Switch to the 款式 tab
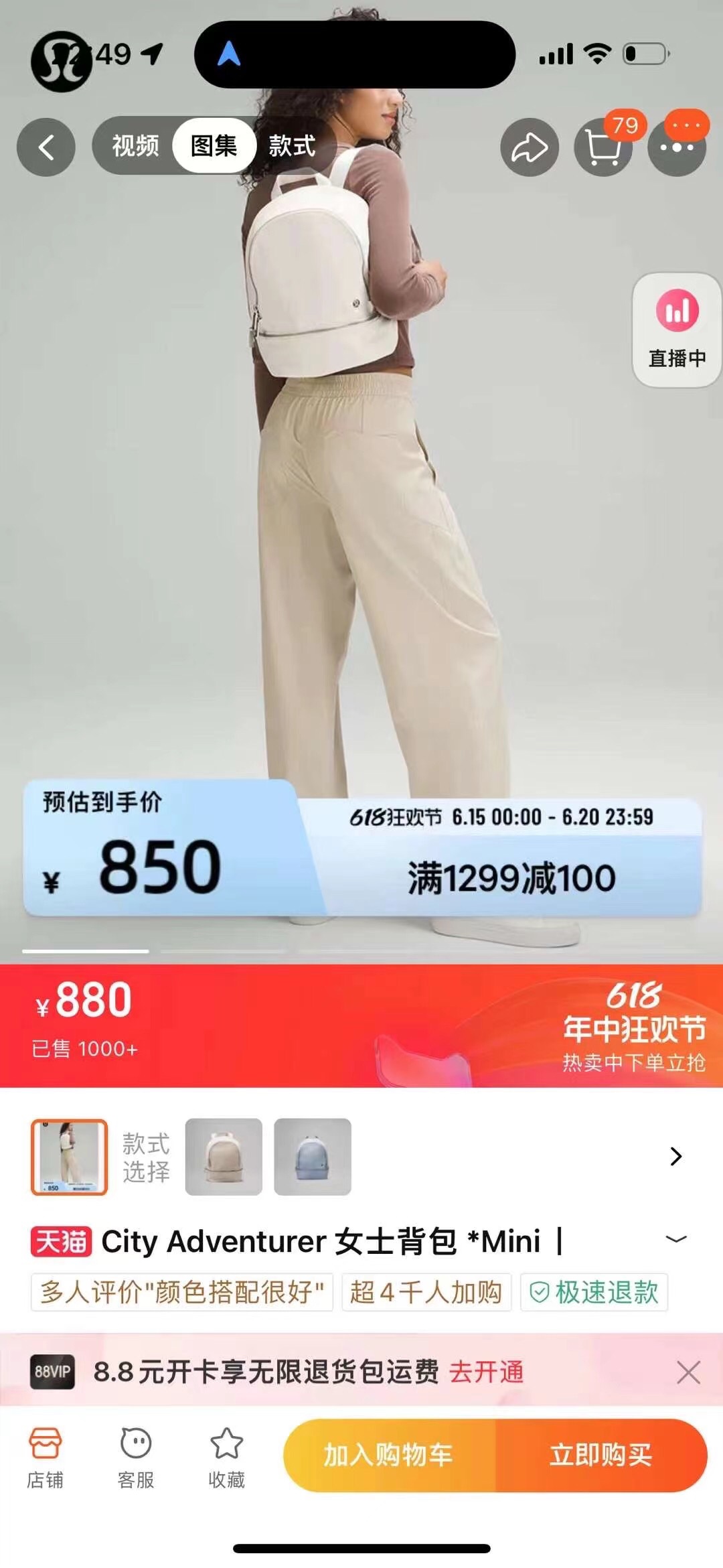Screen dimensions: 723x1568 (292, 145)
